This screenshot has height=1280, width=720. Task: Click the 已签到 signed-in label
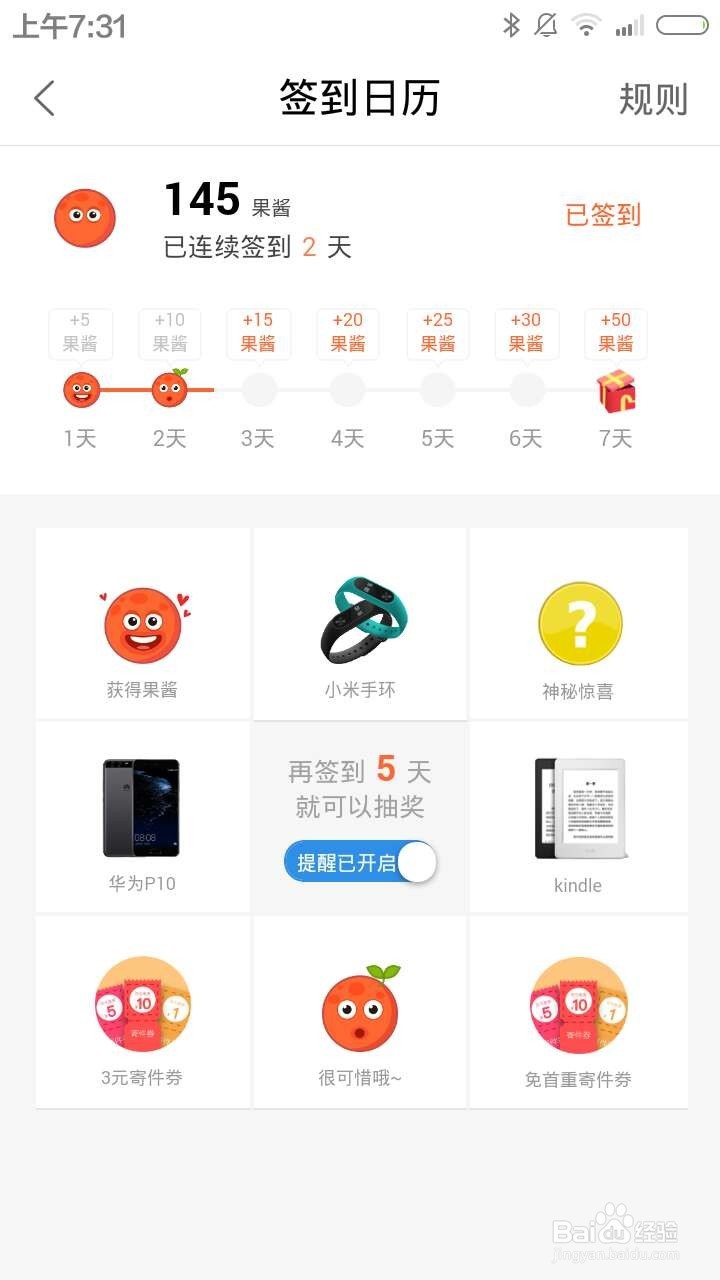pos(602,215)
